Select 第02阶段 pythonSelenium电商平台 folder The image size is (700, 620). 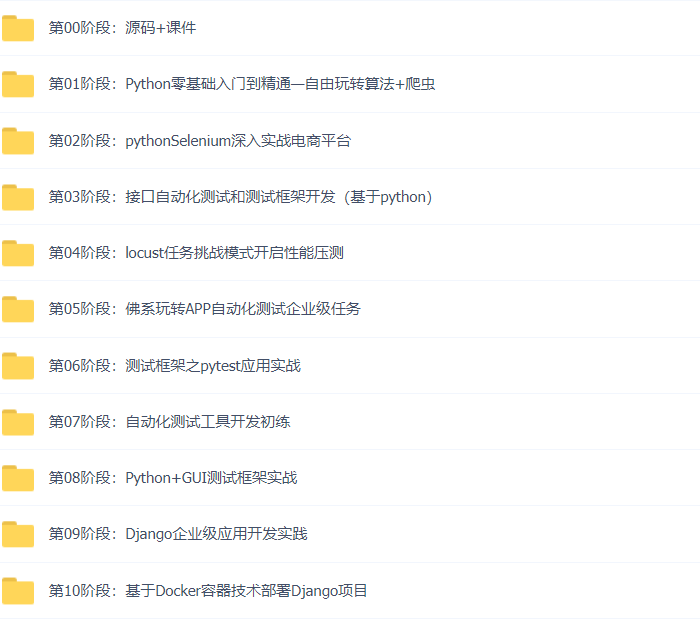click(x=200, y=141)
